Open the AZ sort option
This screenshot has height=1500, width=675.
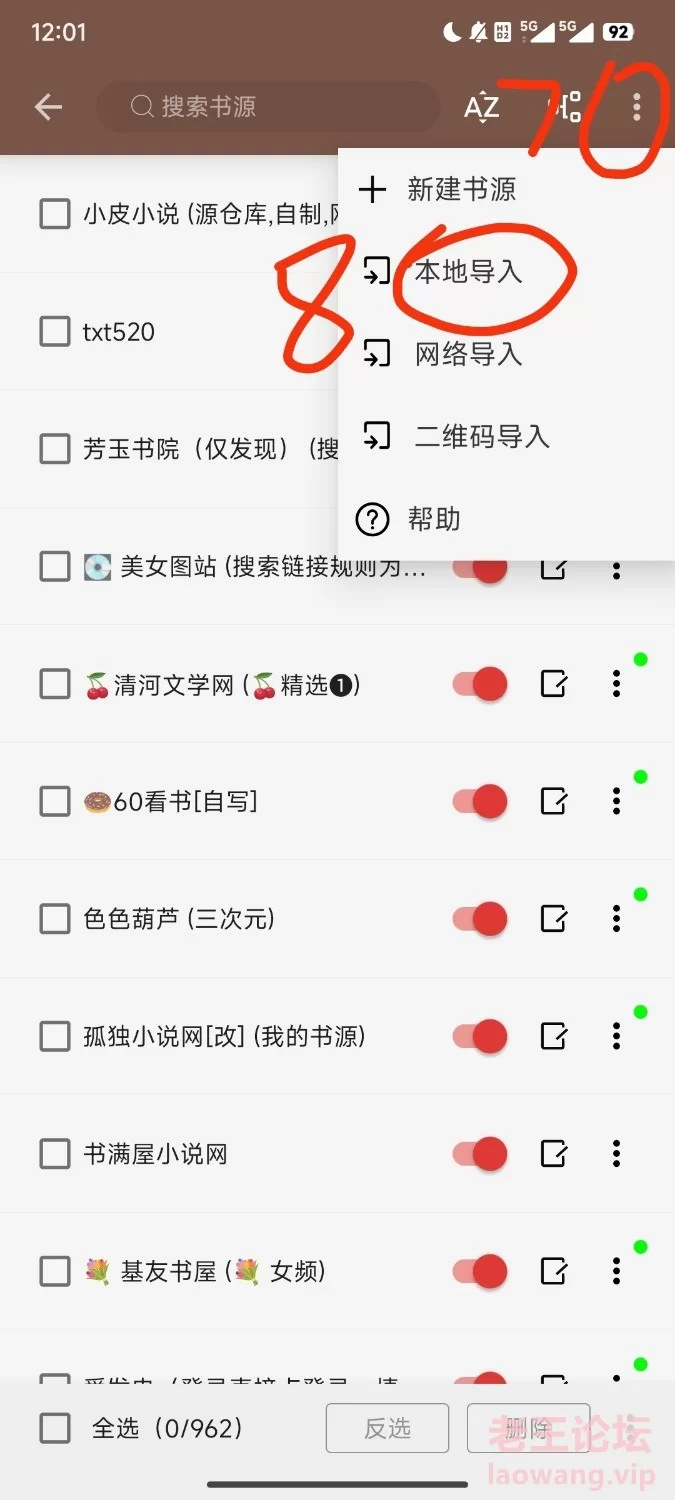pos(482,107)
